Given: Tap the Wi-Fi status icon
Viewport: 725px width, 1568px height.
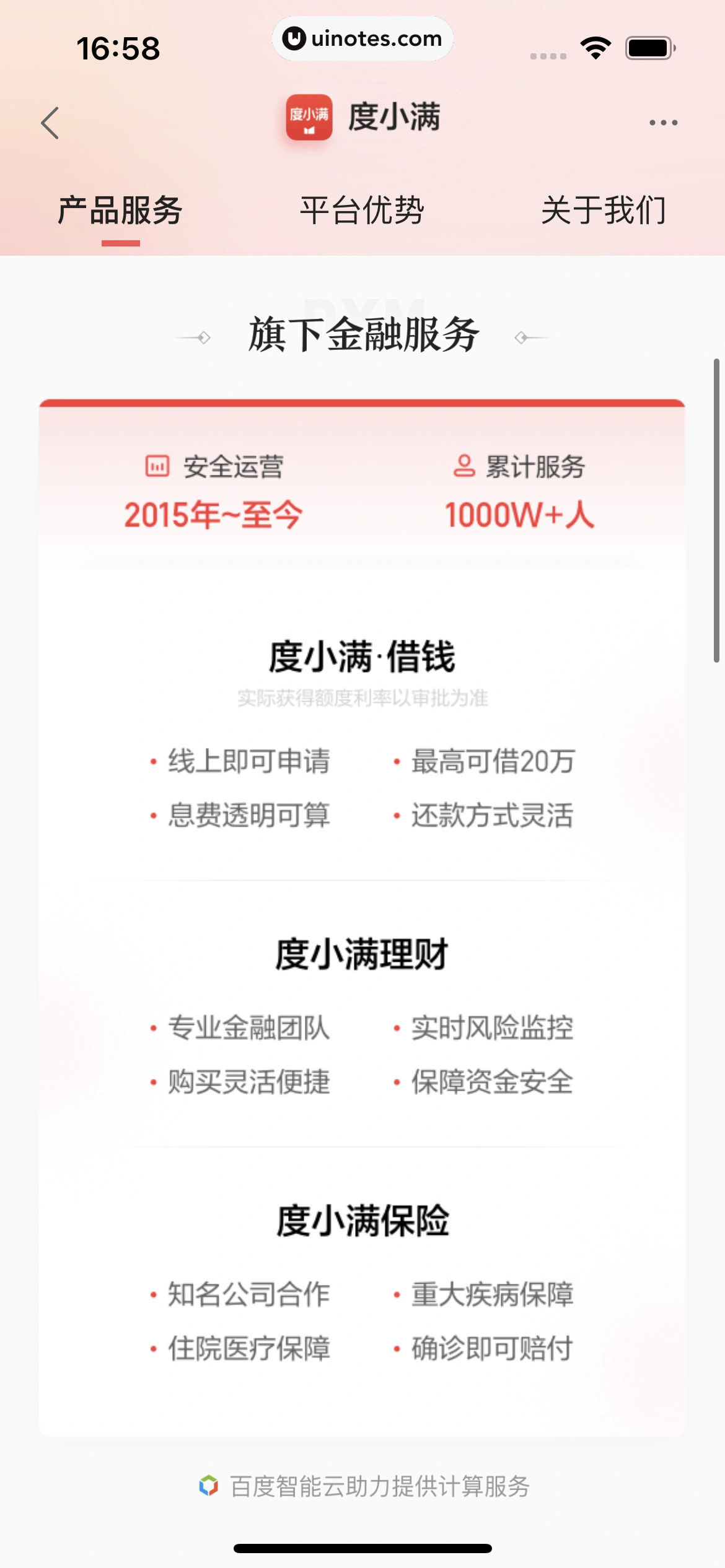Looking at the screenshot, I should [595, 46].
